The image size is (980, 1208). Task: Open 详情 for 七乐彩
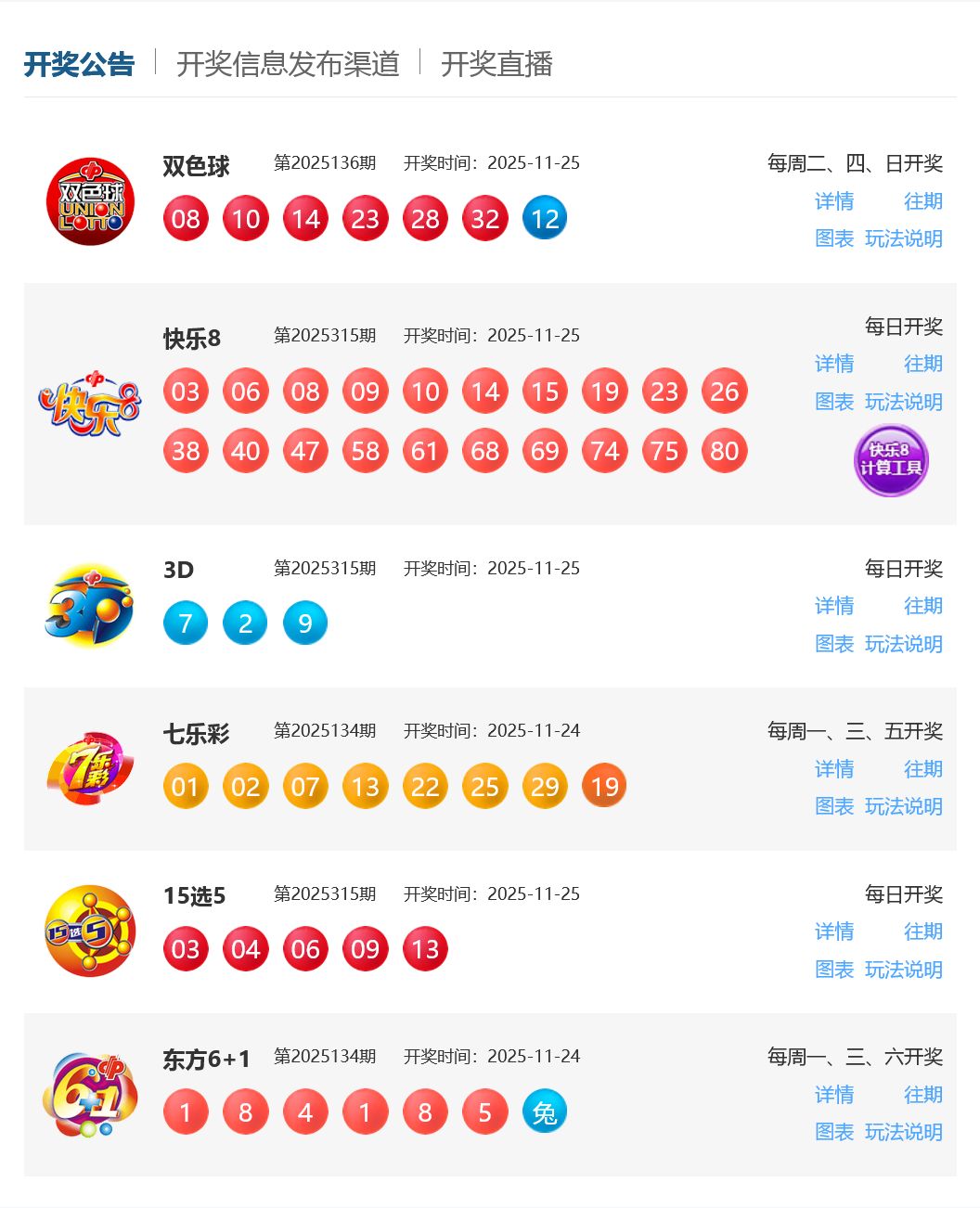[833, 769]
